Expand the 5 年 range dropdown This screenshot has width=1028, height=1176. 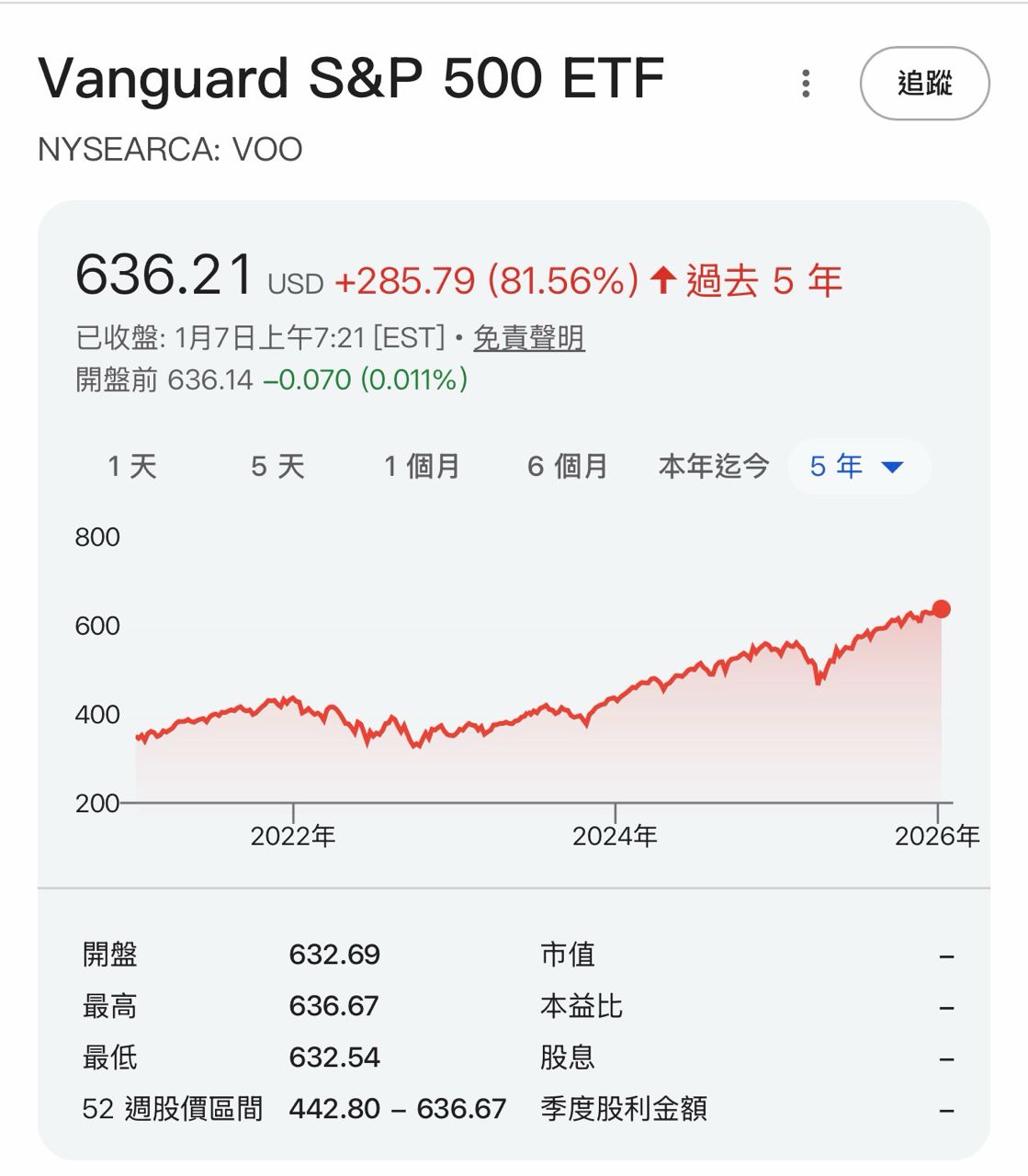pos(858,467)
